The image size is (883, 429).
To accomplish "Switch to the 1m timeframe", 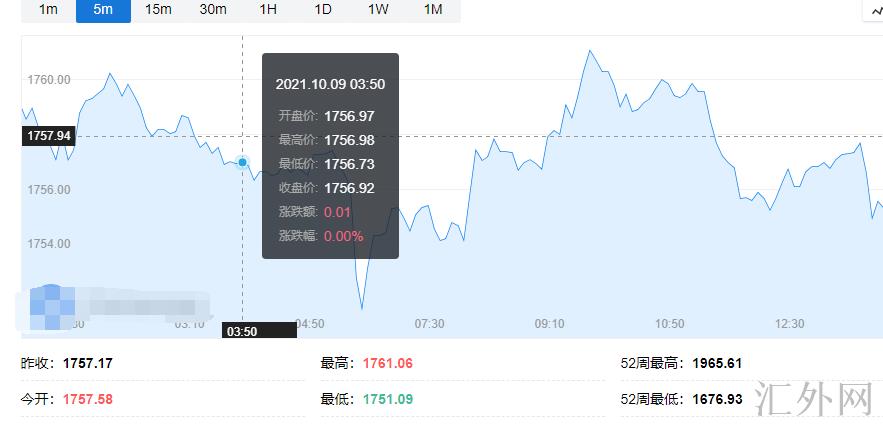I will coord(48,9).
